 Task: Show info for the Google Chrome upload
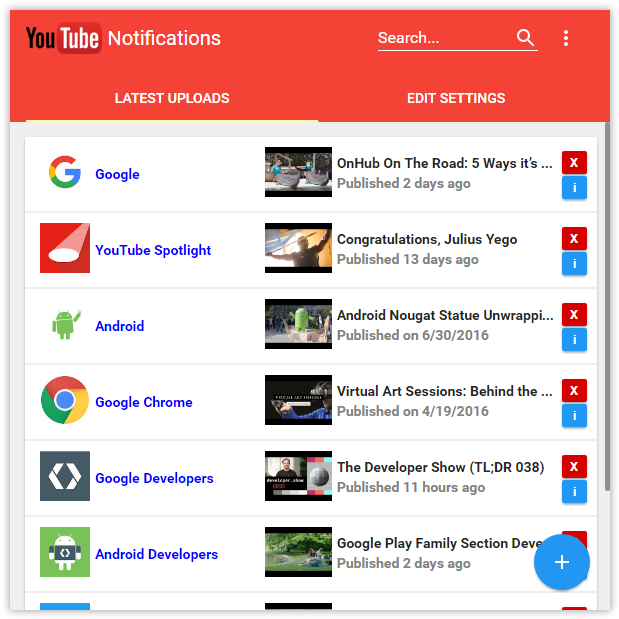click(574, 416)
